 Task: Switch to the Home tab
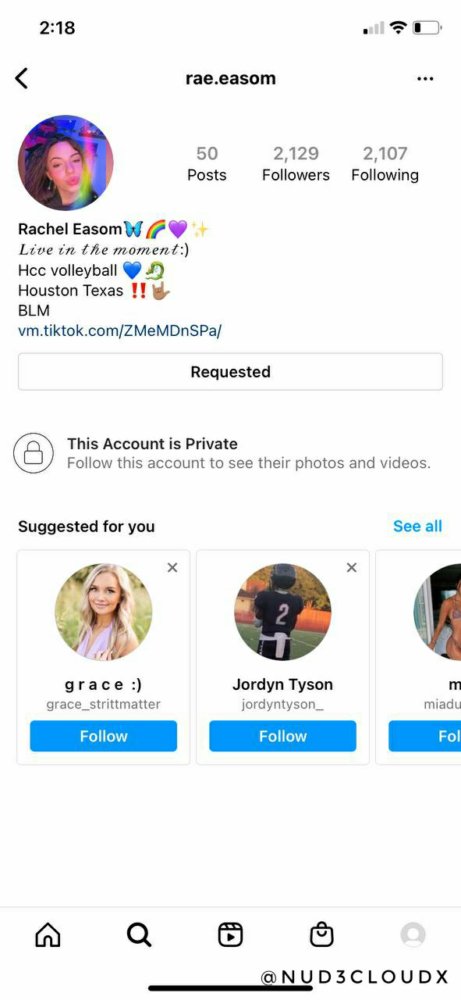point(47,935)
